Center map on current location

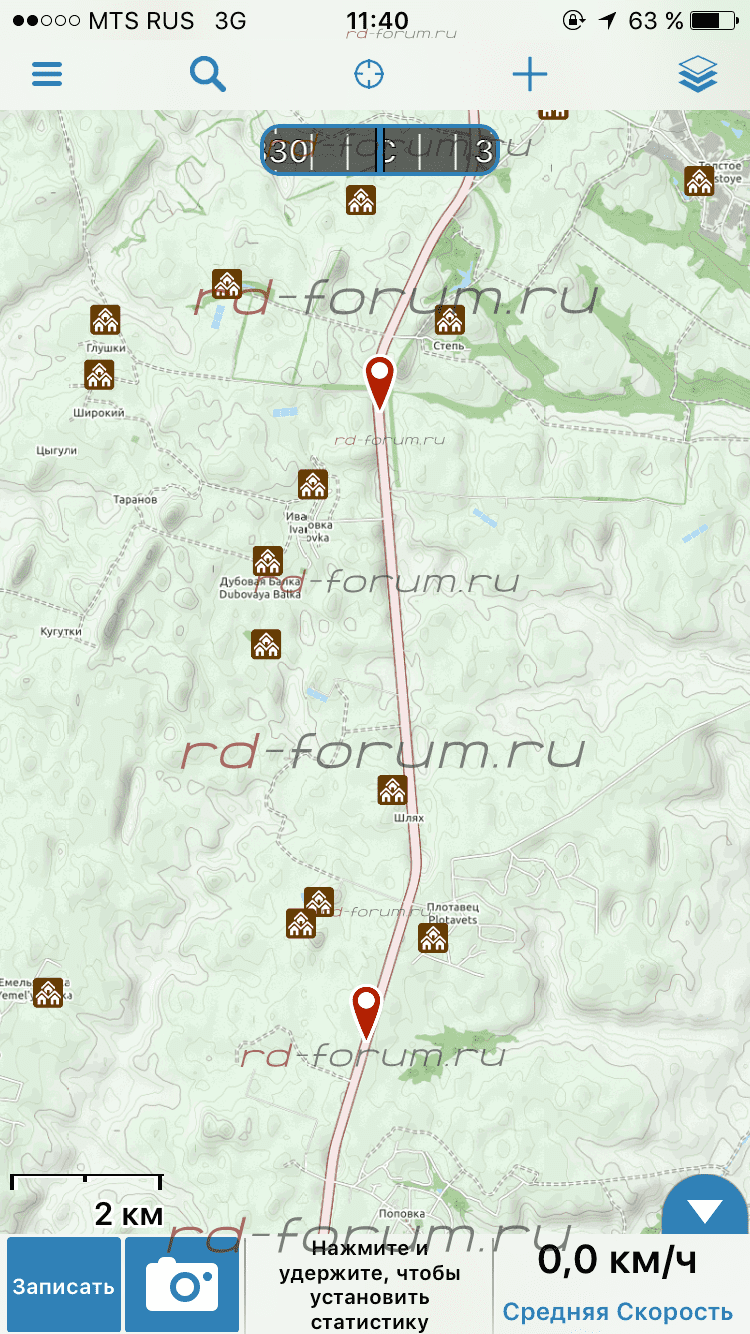click(x=369, y=74)
